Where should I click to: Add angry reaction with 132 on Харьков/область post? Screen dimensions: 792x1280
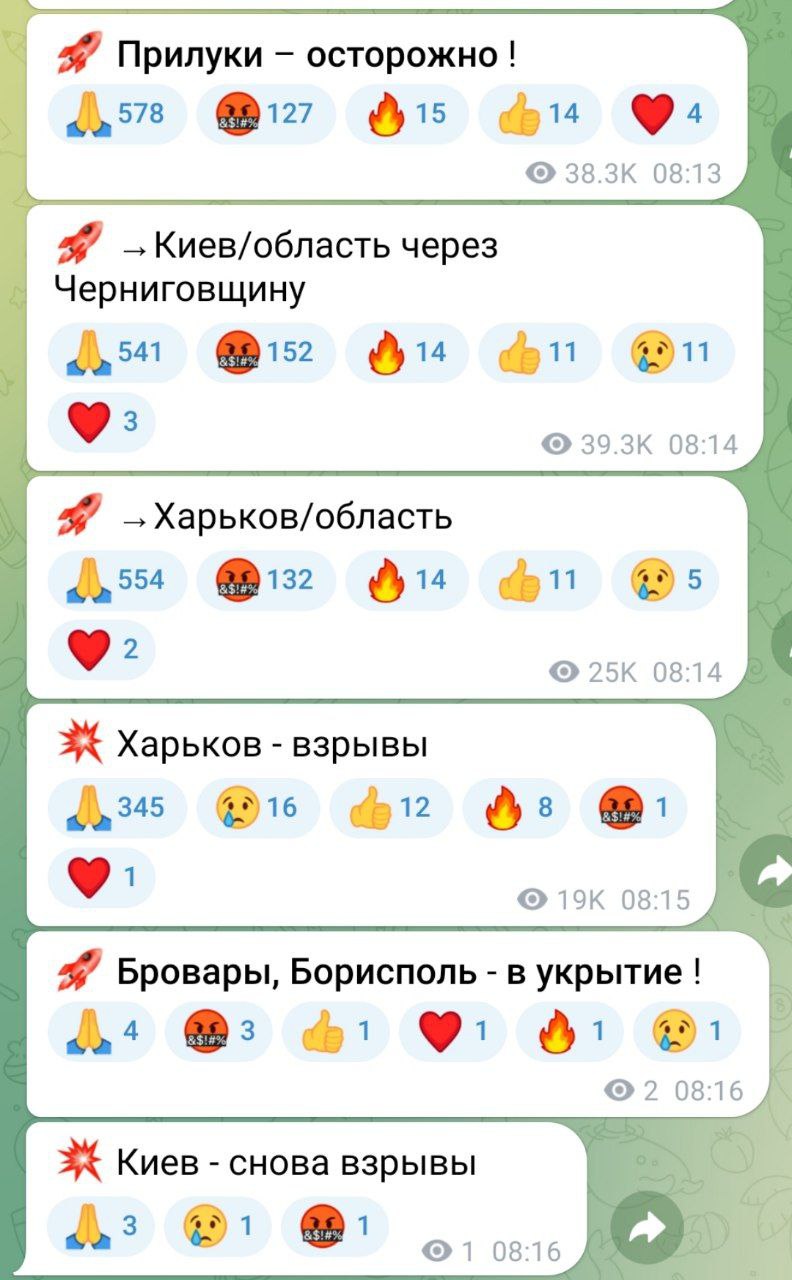click(x=262, y=579)
